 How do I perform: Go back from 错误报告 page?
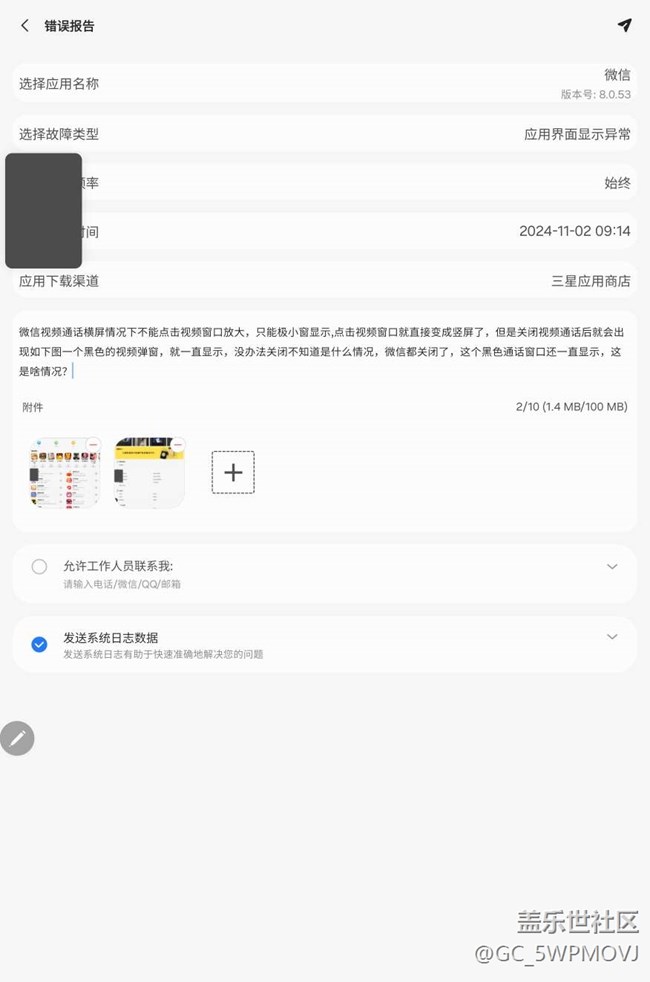[x=24, y=26]
